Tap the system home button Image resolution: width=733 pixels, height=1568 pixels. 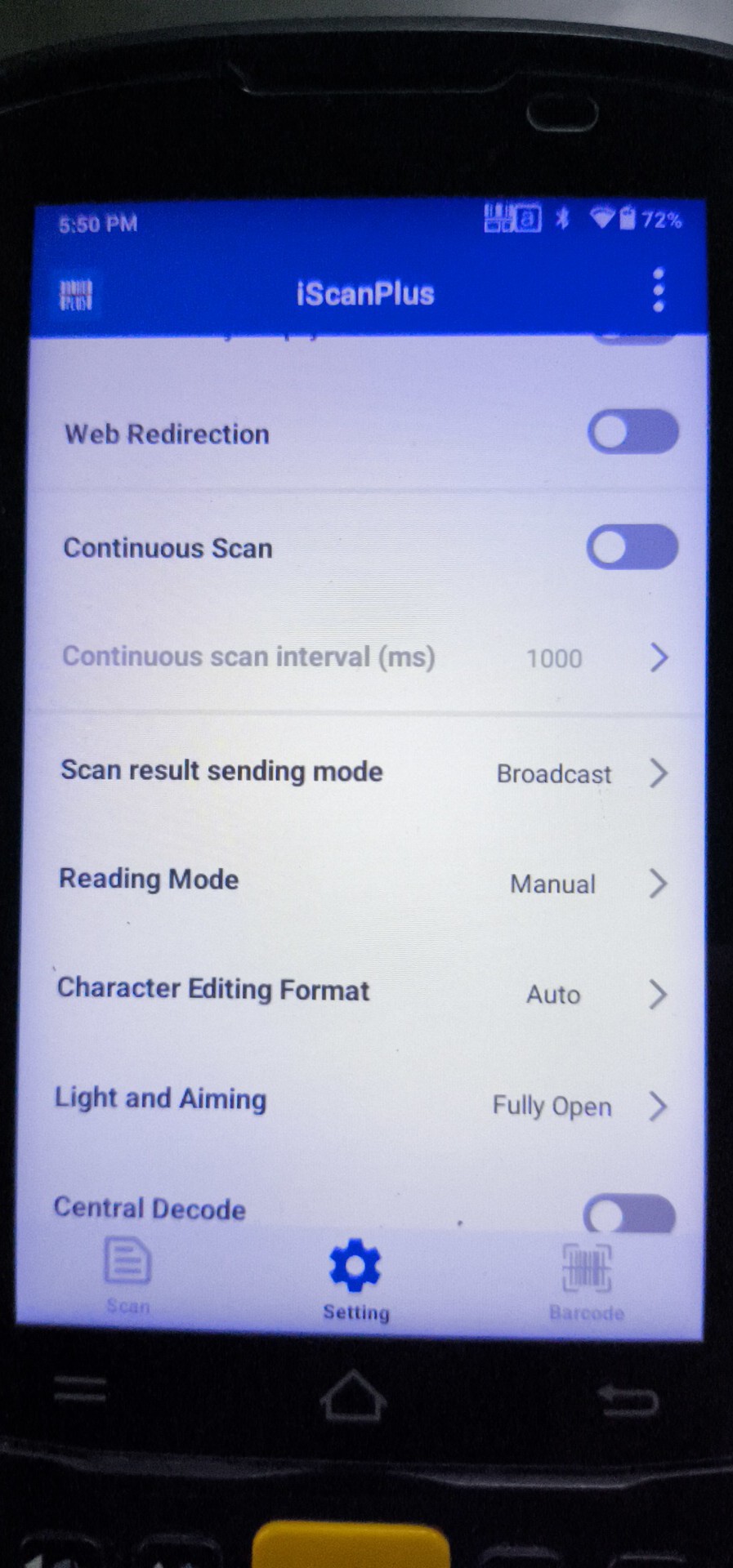pos(353,1396)
